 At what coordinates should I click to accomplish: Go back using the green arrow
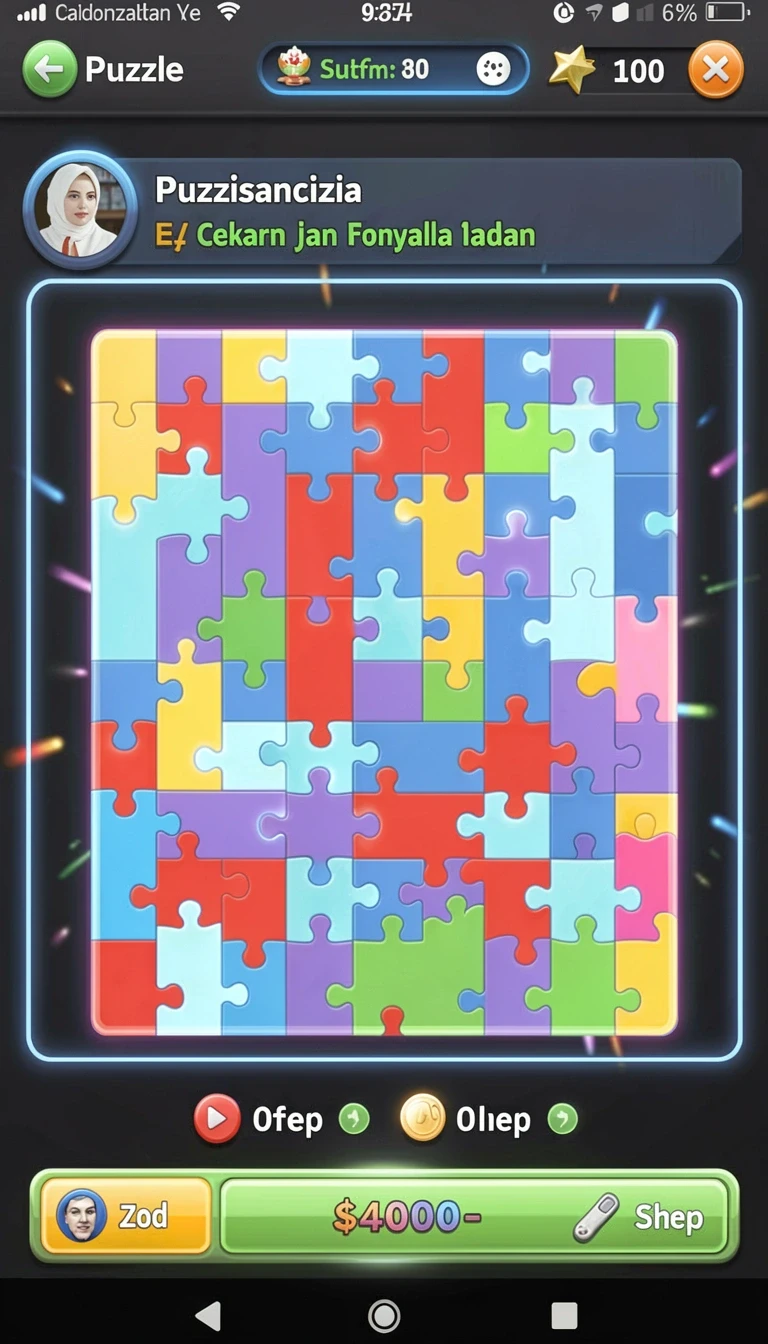click(x=49, y=70)
